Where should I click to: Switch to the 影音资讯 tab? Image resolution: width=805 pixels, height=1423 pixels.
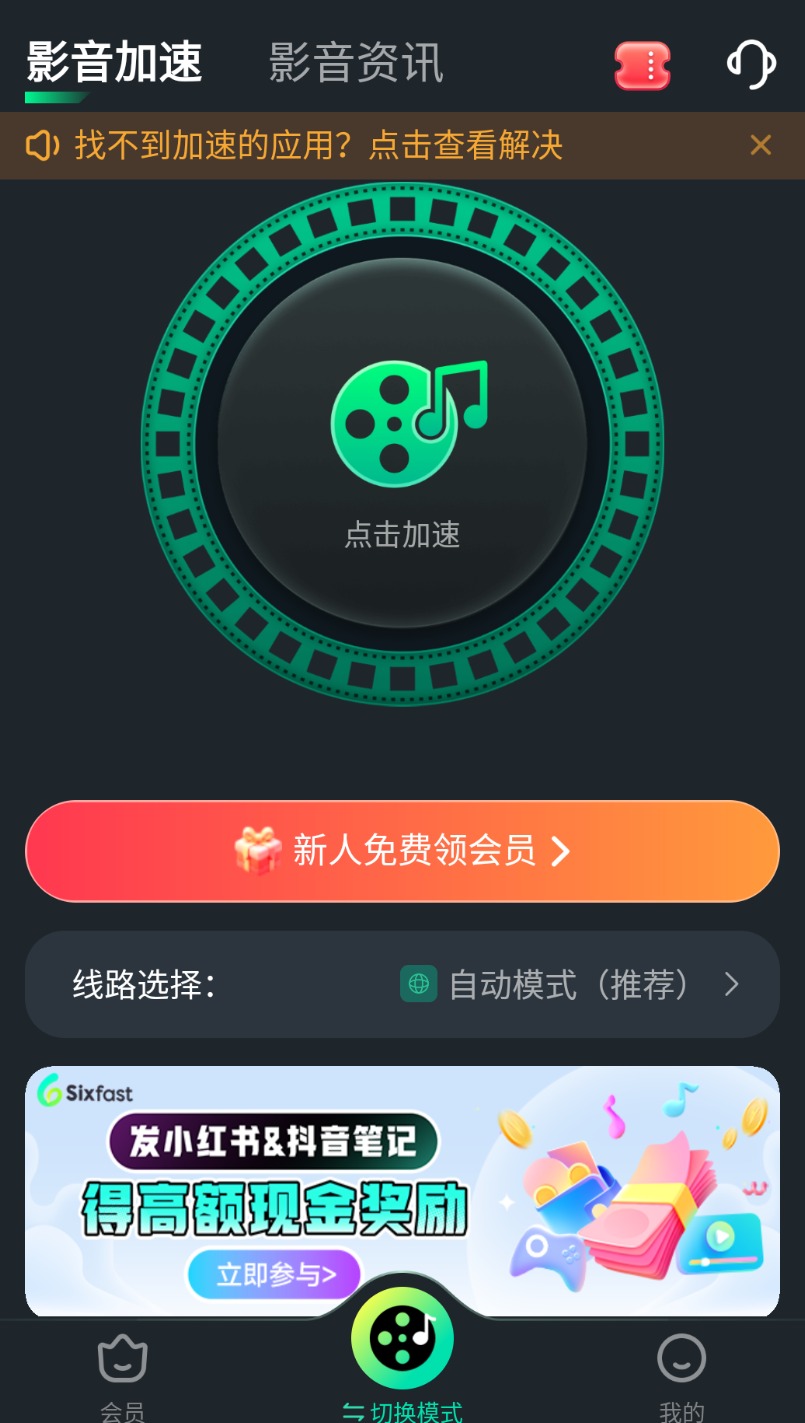point(355,64)
